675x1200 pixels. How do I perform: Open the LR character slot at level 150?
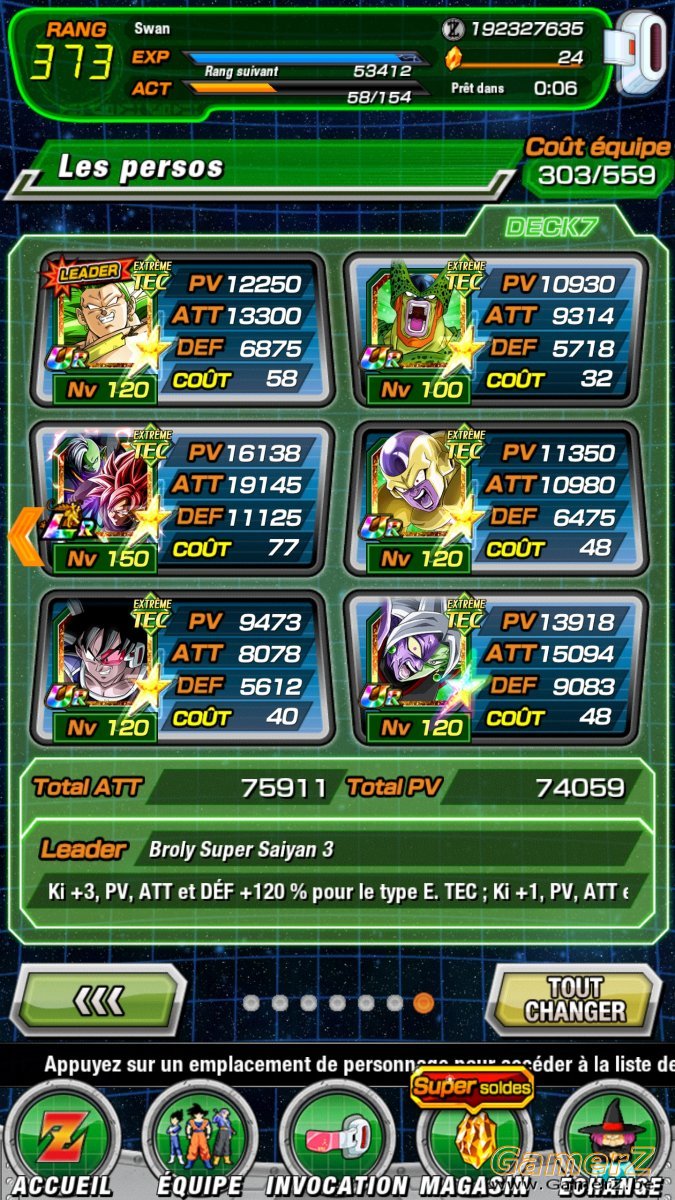(182, 499)
